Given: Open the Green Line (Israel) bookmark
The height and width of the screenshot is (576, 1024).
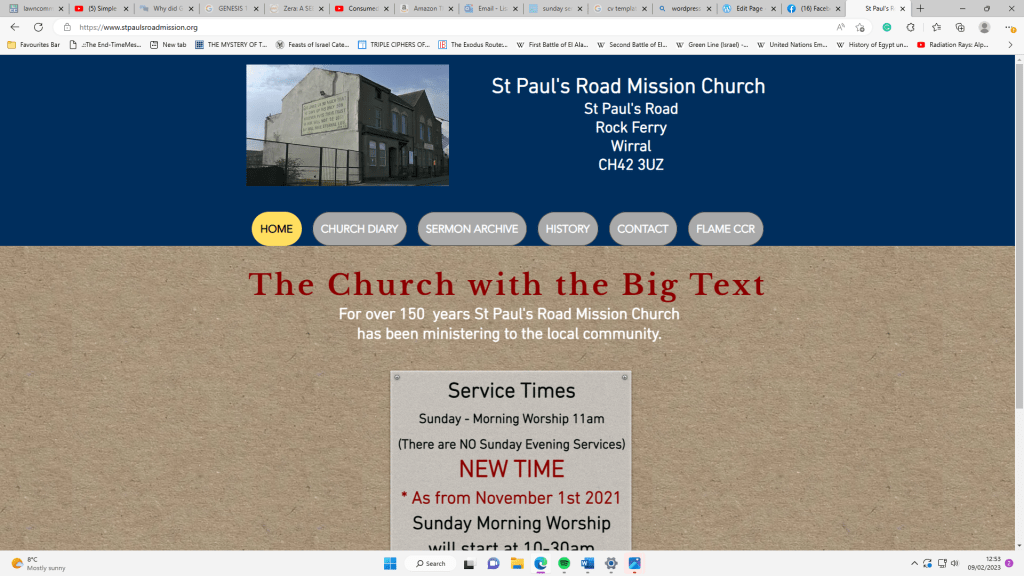Looking at the screenshot, I should [712, 45].
